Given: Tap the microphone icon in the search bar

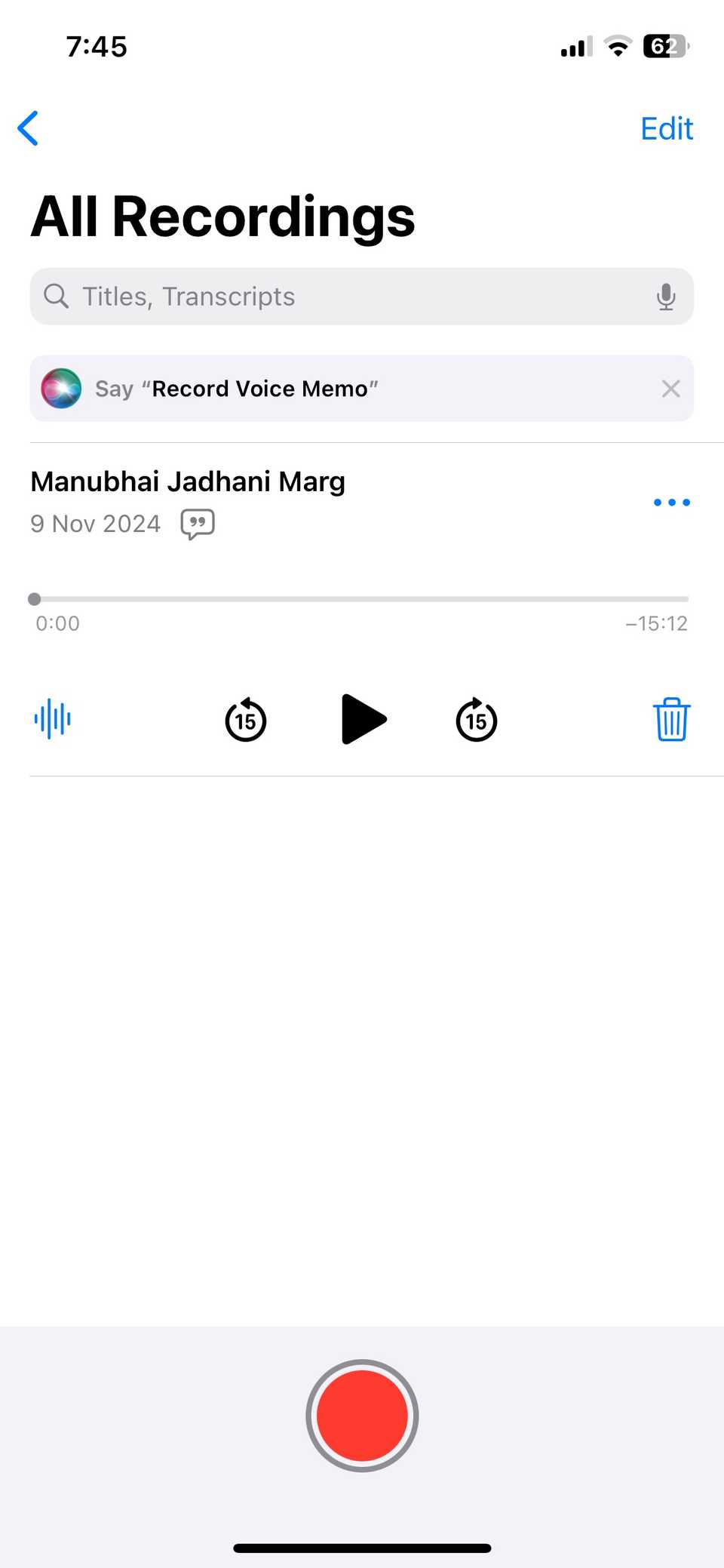Looking at the screenshot, I should pyautogui.click(x=667, y=297).
